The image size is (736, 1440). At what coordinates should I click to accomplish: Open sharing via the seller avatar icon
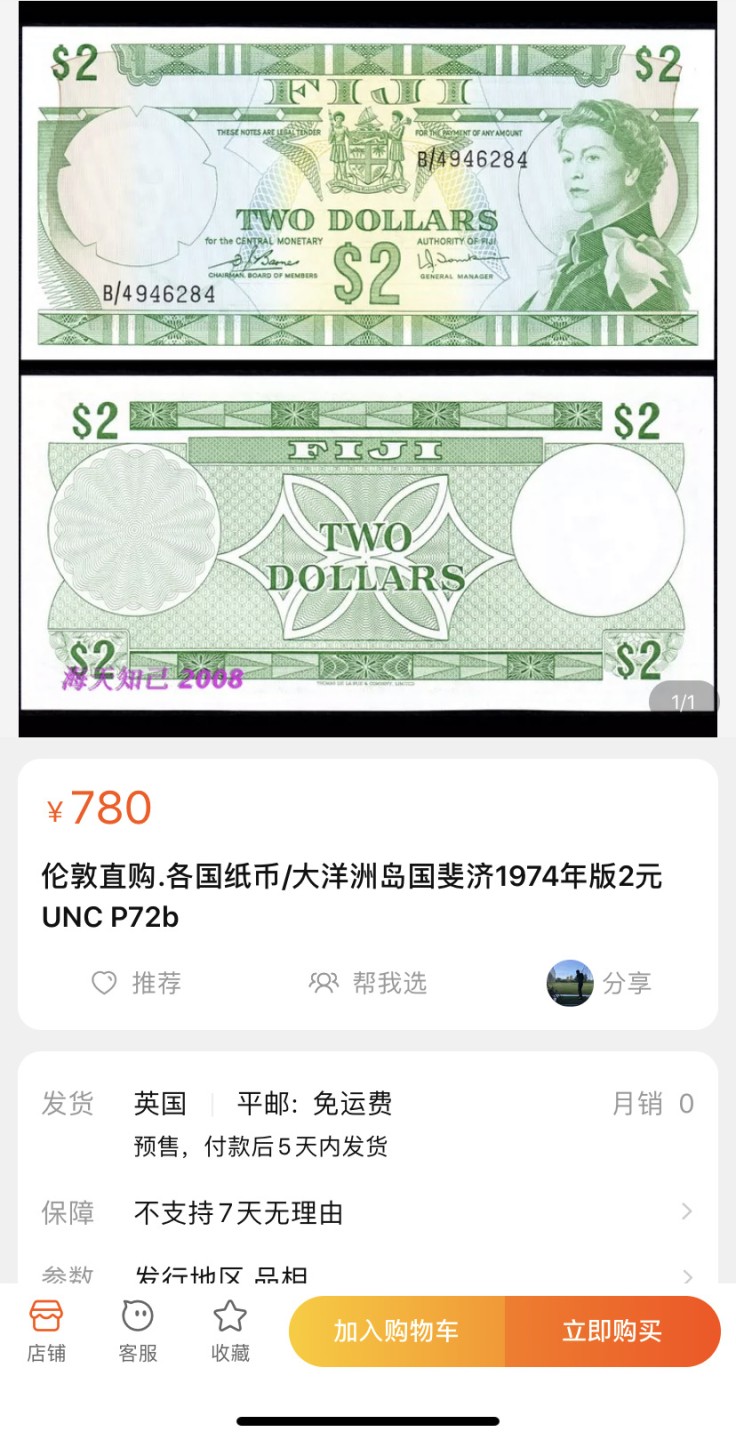[x=569, y=982]
